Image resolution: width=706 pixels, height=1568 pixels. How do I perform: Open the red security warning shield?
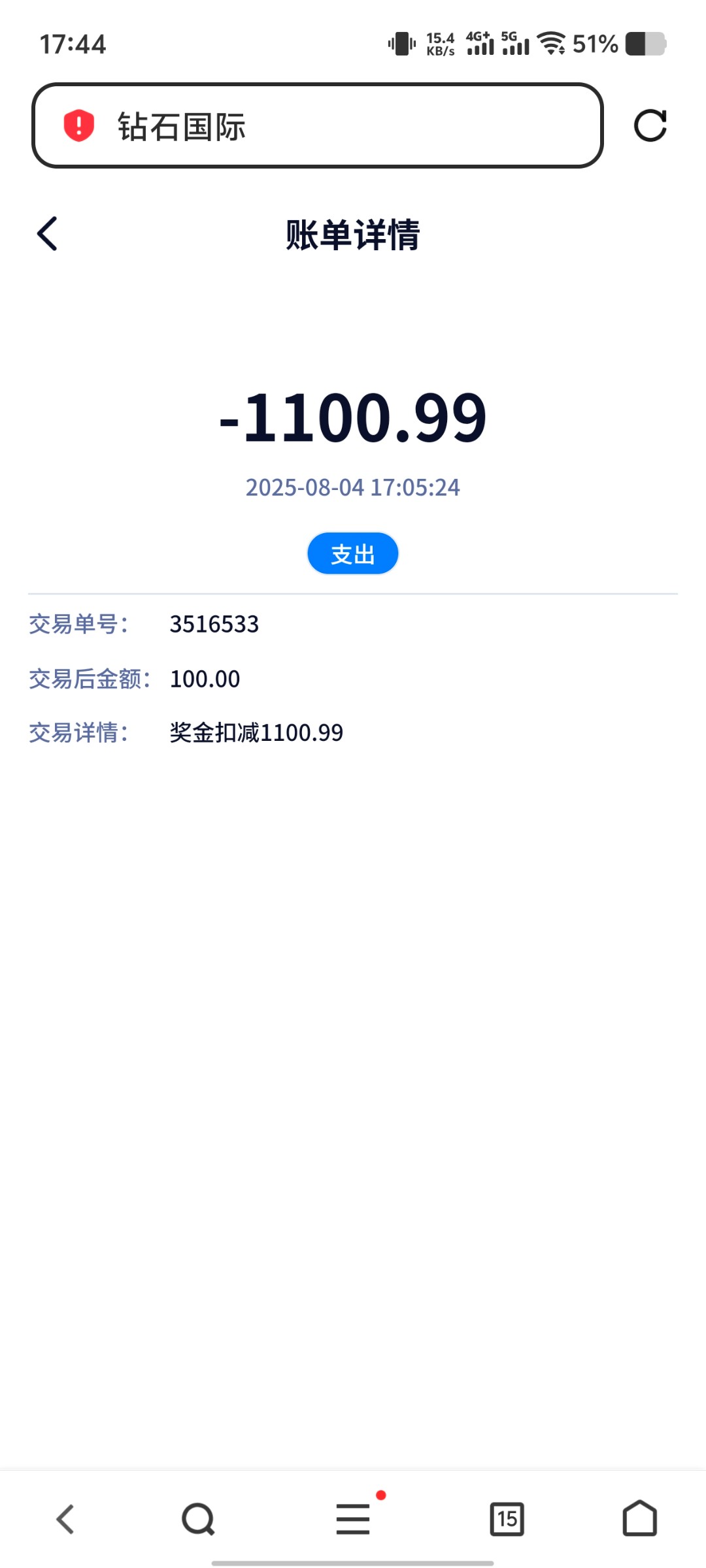[x=79, y=125]
